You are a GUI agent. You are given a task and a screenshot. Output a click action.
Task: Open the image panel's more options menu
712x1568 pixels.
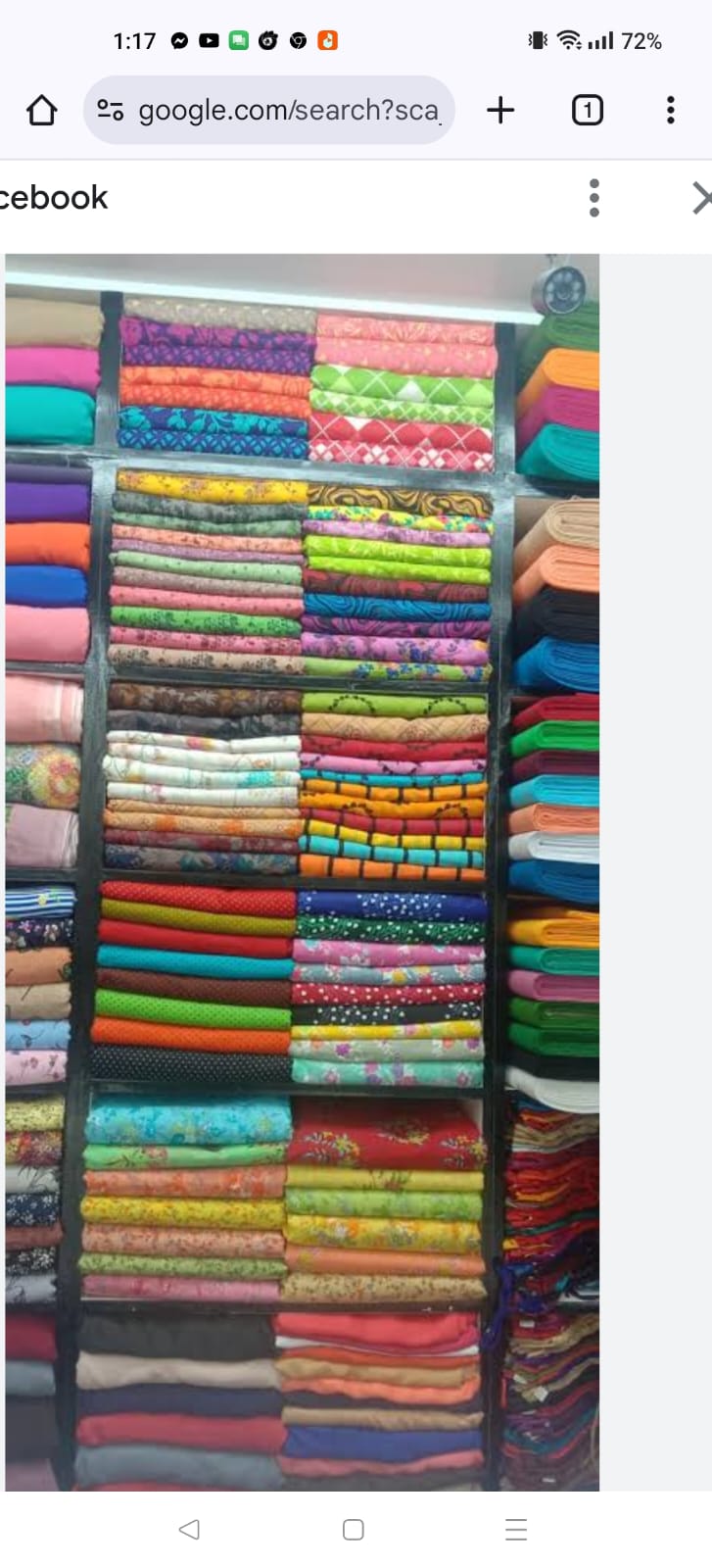[593, 198]
